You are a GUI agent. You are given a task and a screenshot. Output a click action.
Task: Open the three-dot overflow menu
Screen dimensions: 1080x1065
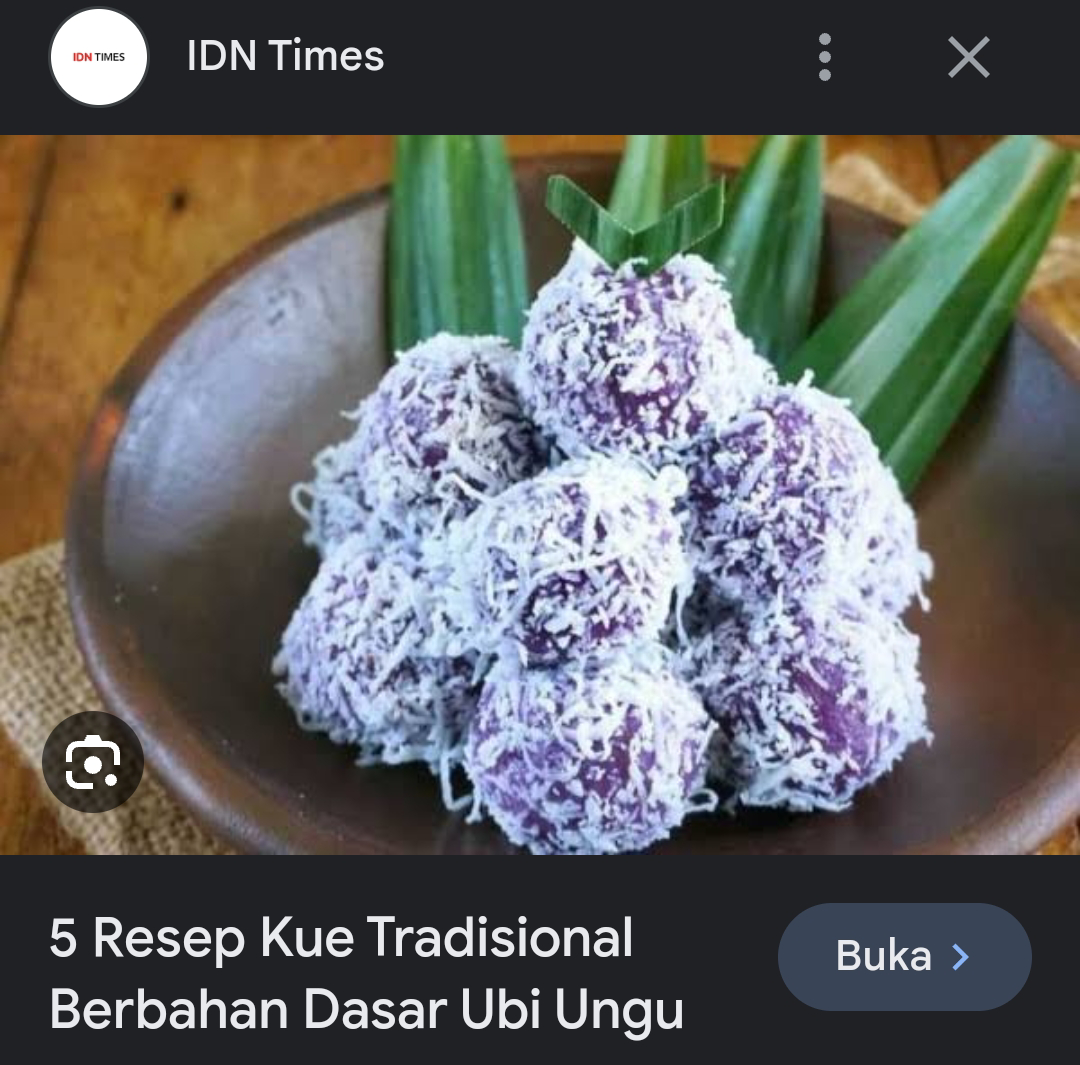pyautogui.click(x=824, y=58)
